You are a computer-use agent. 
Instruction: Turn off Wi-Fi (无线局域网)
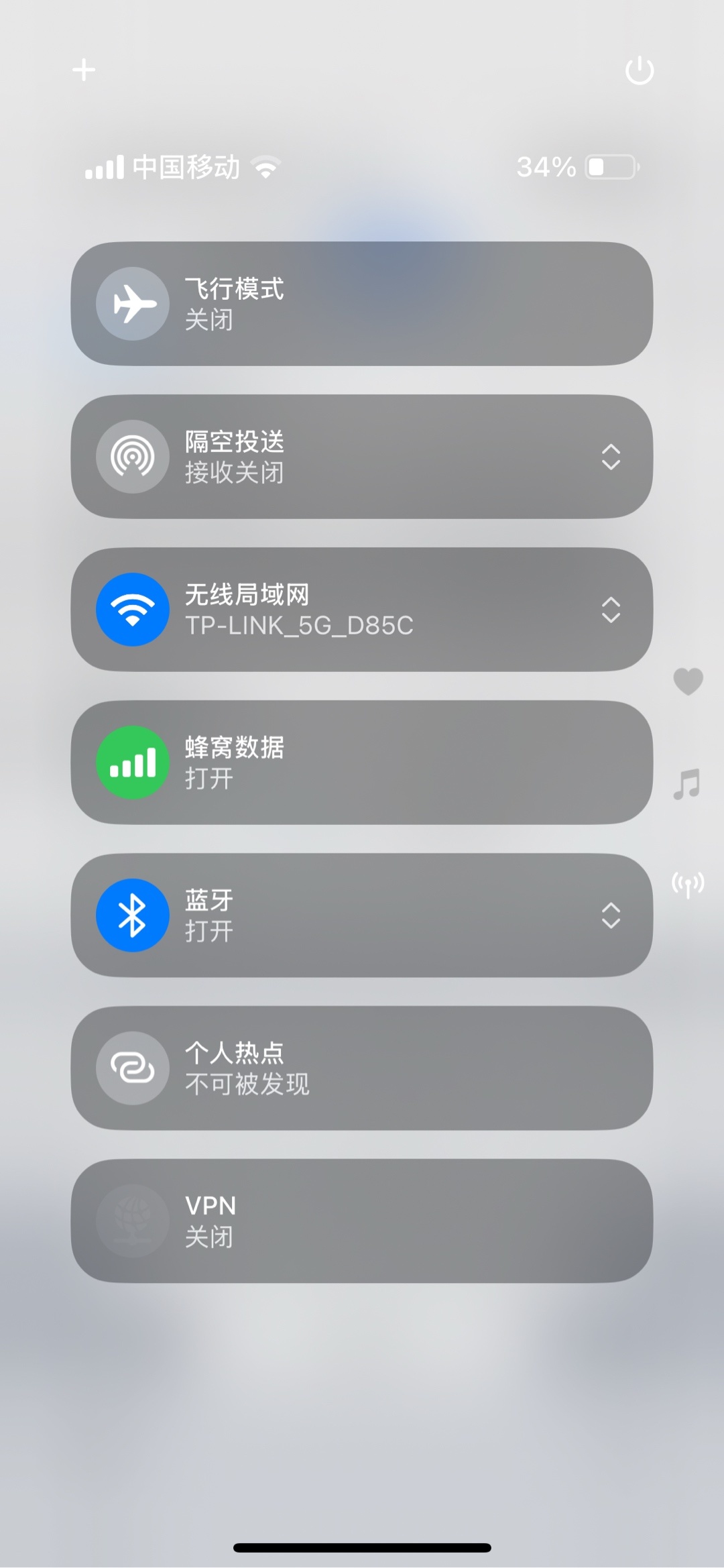click(133, 610)
